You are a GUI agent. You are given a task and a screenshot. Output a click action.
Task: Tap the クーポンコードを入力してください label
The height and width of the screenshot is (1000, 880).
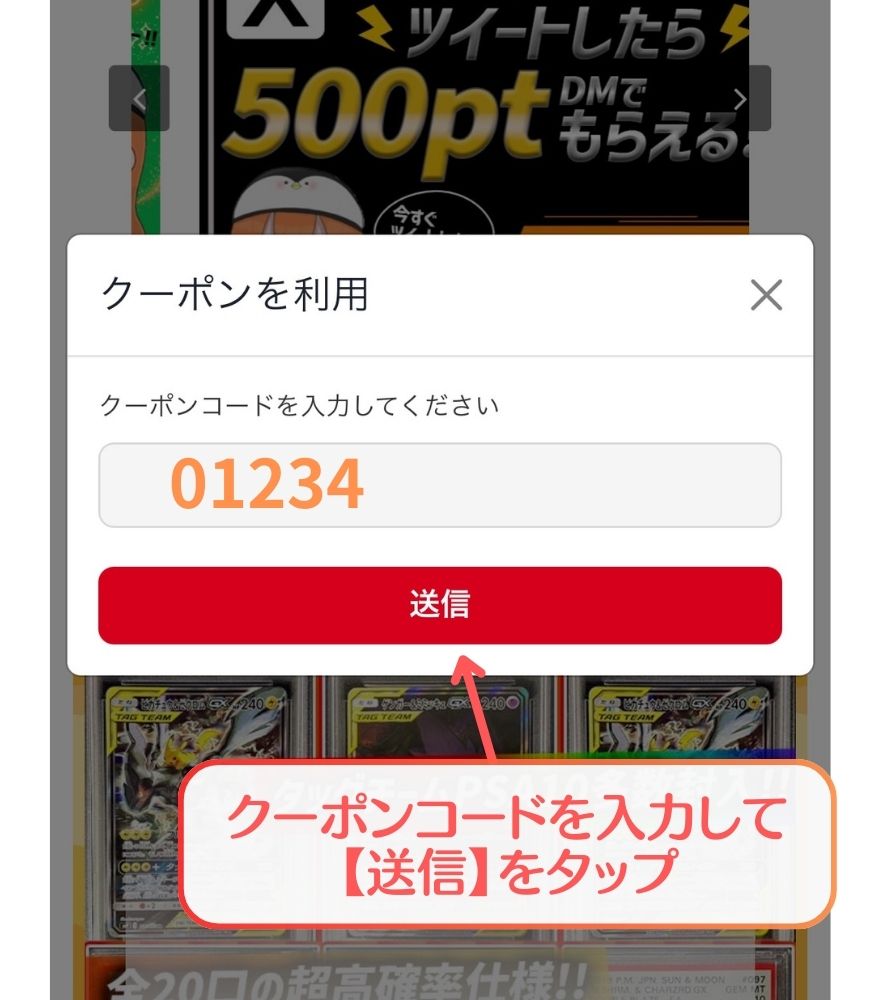[298, 403]
